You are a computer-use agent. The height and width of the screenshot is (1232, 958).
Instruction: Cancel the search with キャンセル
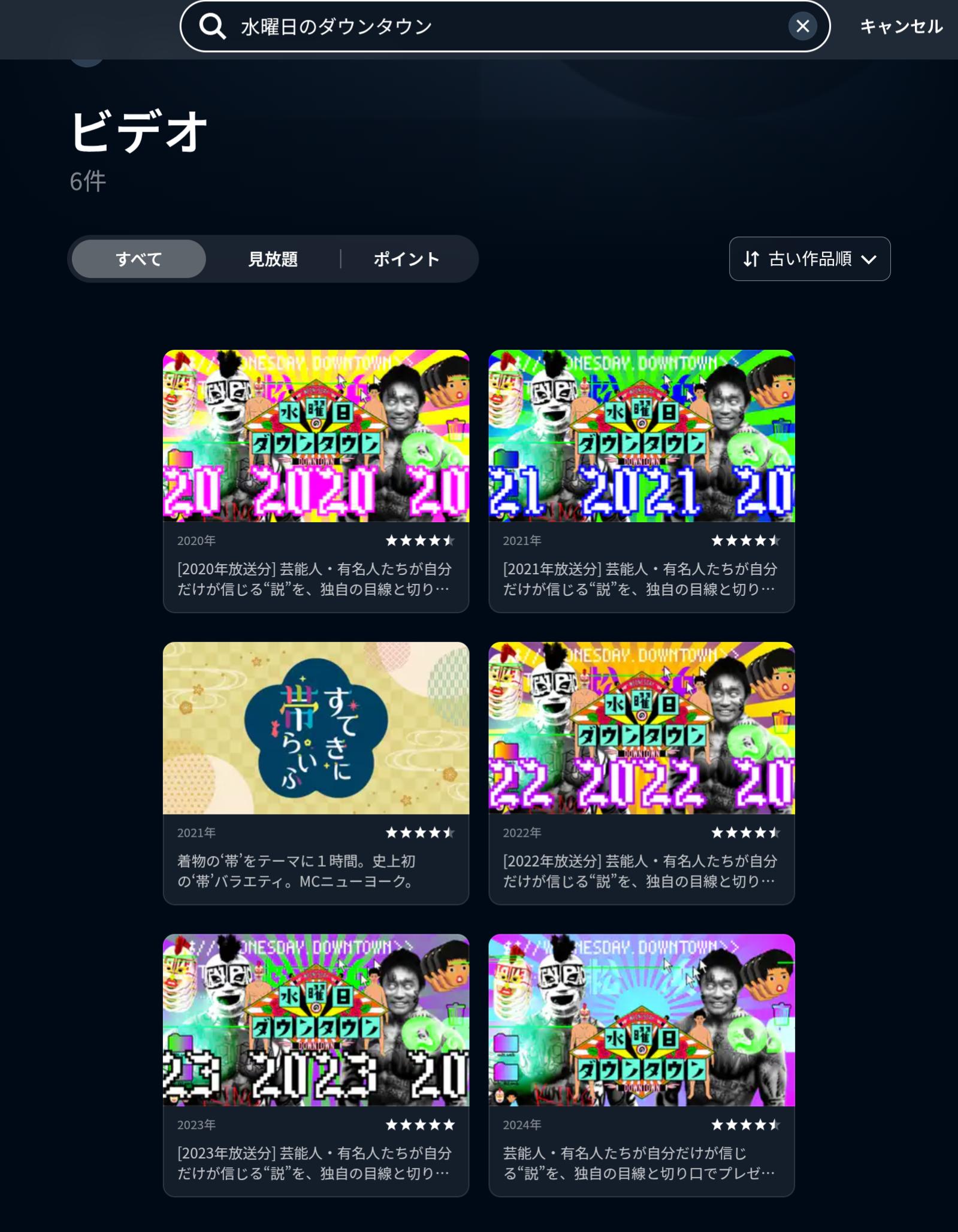(900, 26)
